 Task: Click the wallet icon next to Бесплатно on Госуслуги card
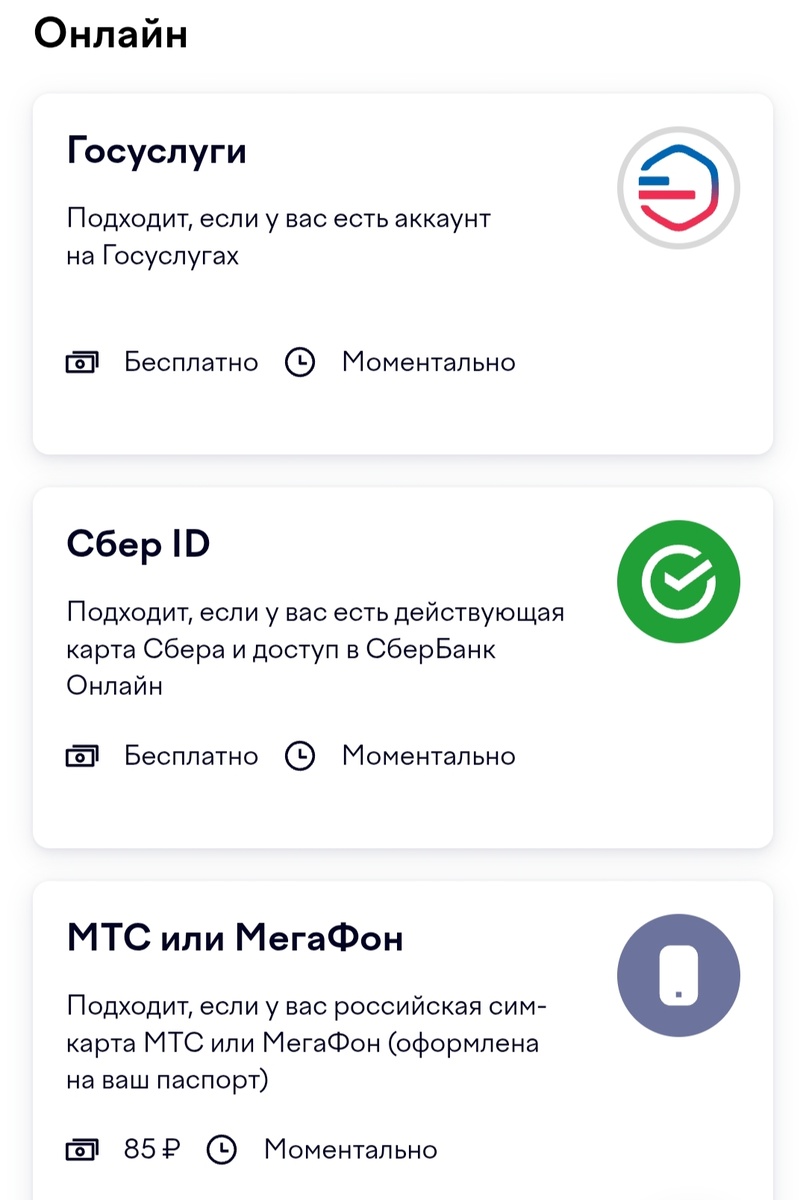(x=82, y=362)
